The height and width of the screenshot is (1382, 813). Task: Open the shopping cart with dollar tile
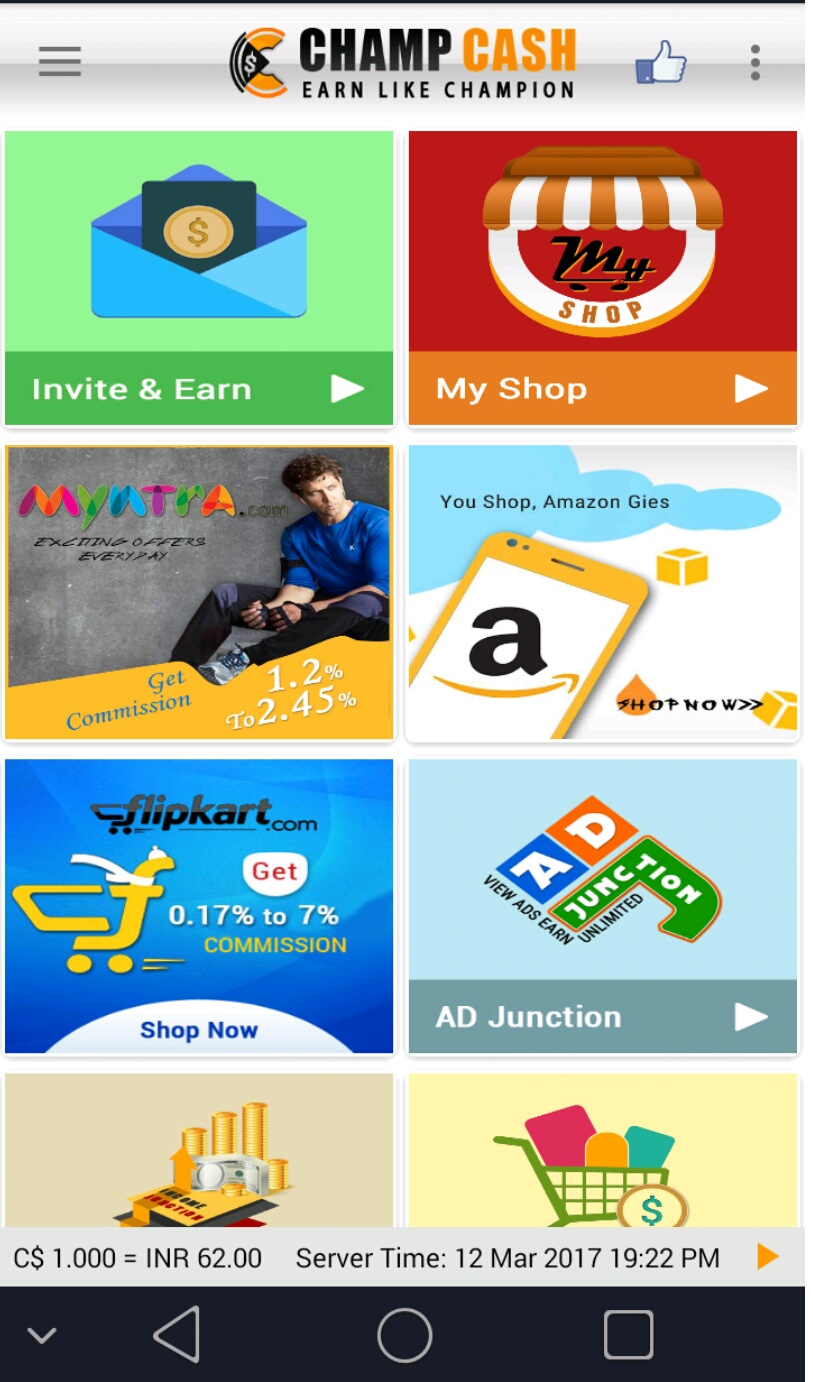pos(603,1150)
